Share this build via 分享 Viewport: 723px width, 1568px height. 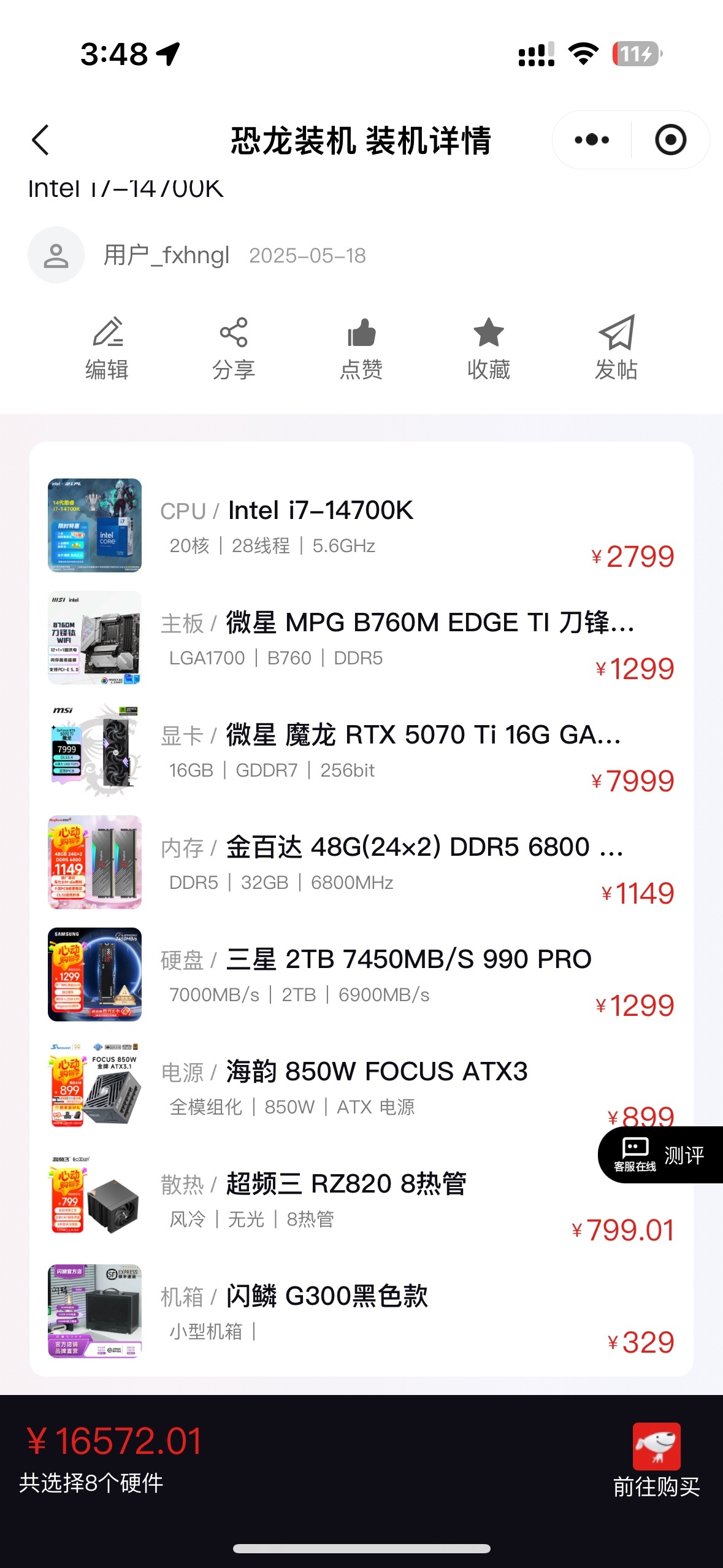tap(234, 348)
